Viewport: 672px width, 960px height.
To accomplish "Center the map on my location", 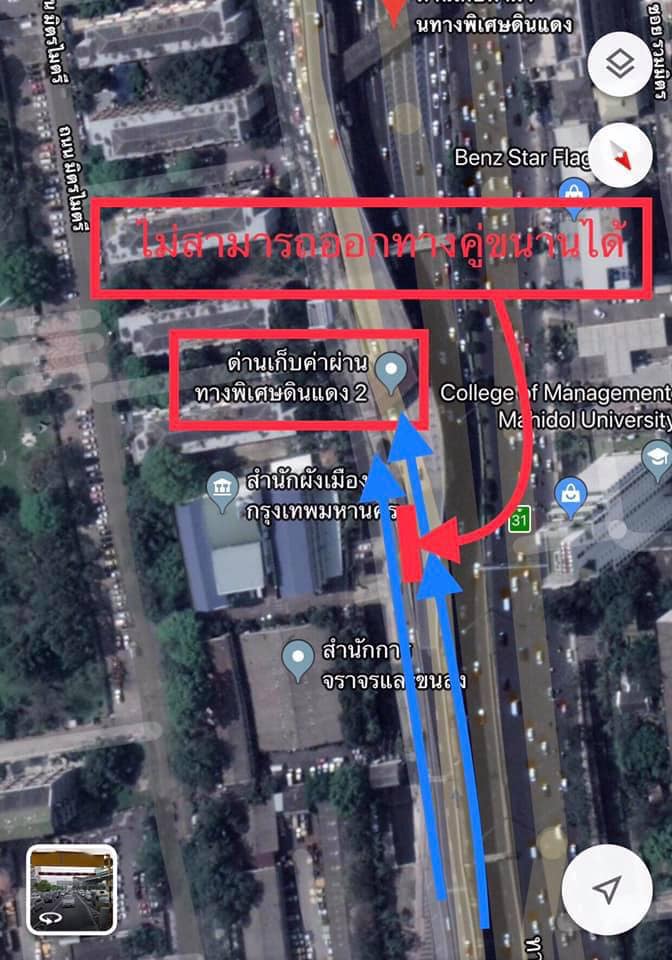I will pyautogui.click(x=607, y=890).
